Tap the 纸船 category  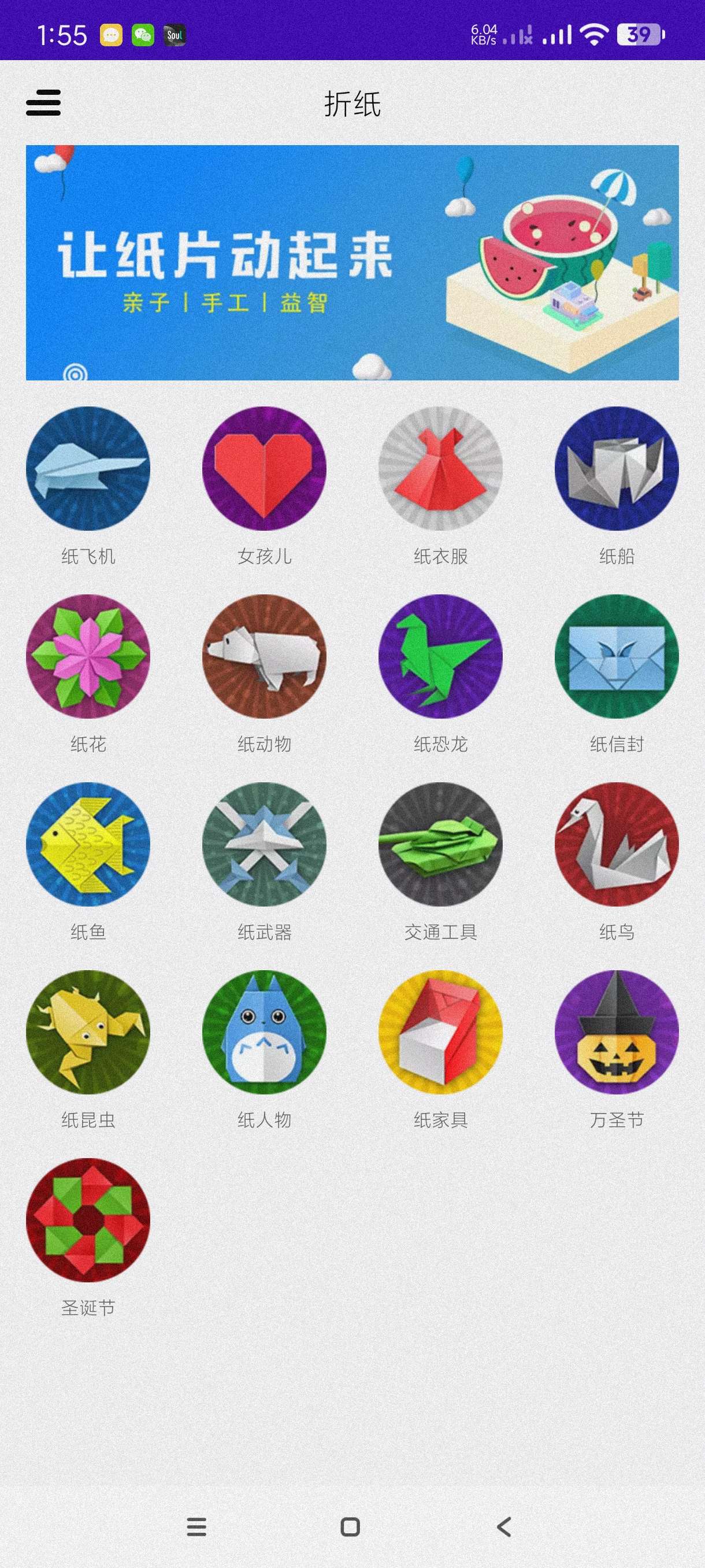pos(616,469)
